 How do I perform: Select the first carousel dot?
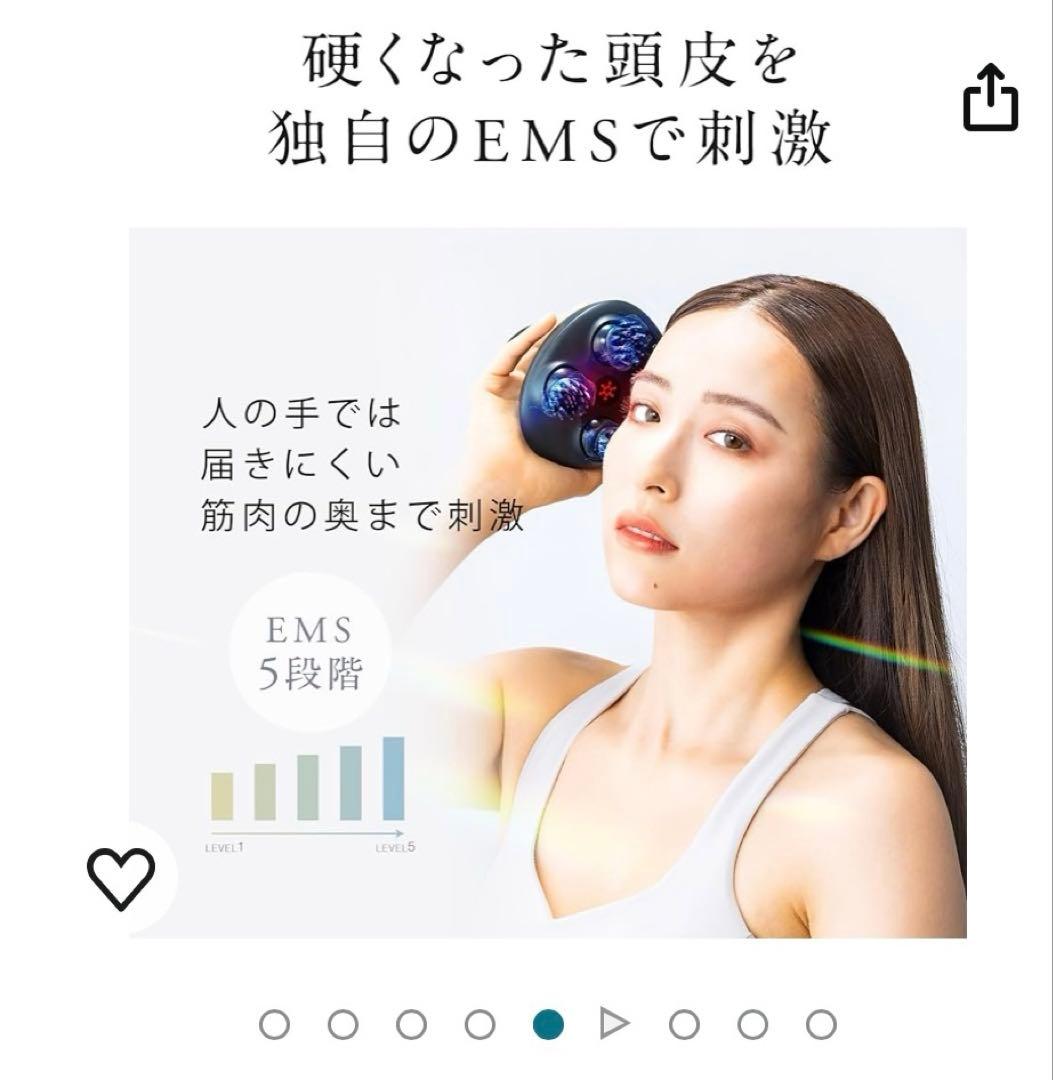click(x=273, y=1025)
